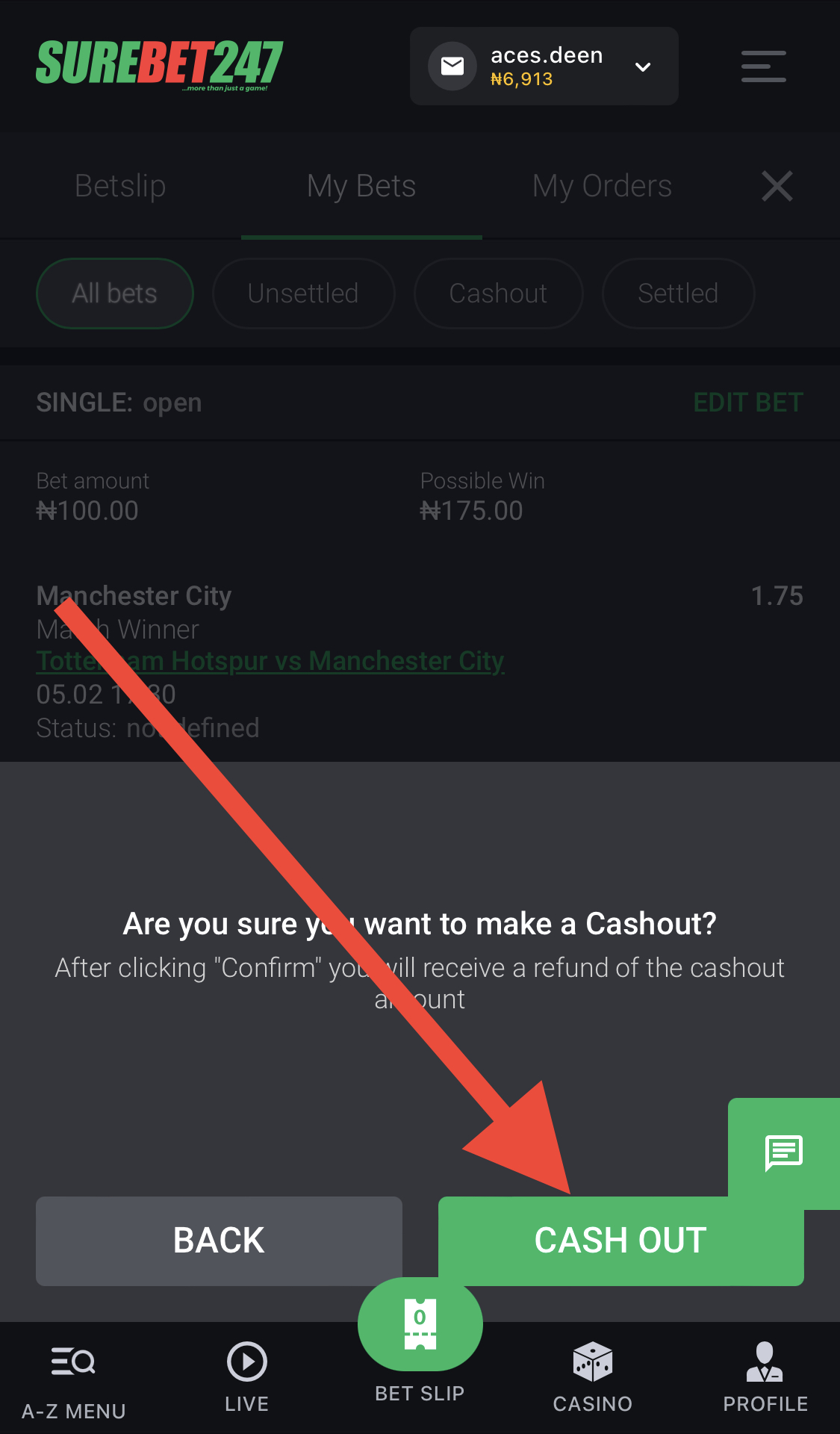Open the hamburger menu
The width and height of the screenshot is (840, 1434).
[x=763, y=66]
